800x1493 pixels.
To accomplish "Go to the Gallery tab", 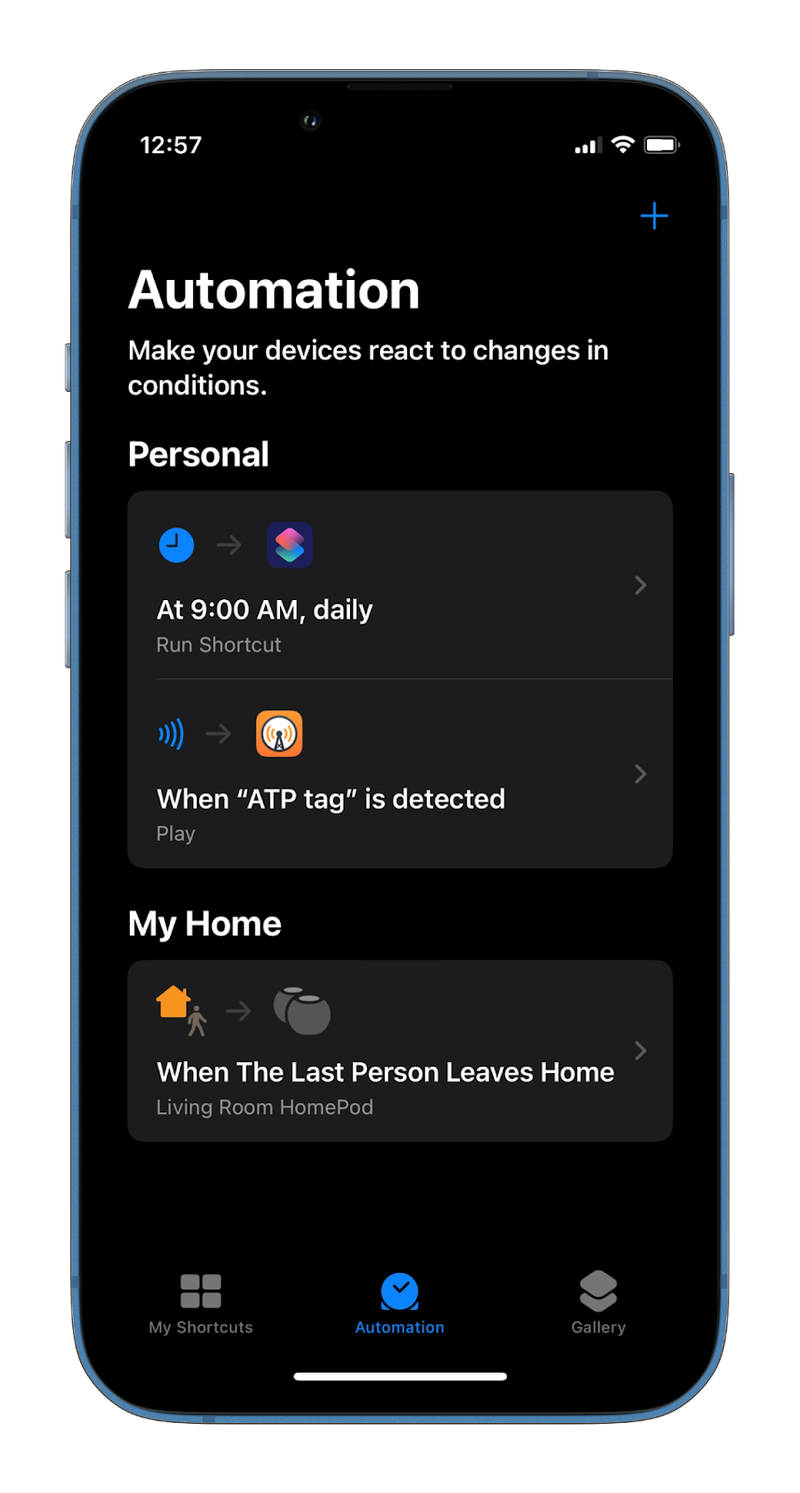I will (x=598, y=1303).
